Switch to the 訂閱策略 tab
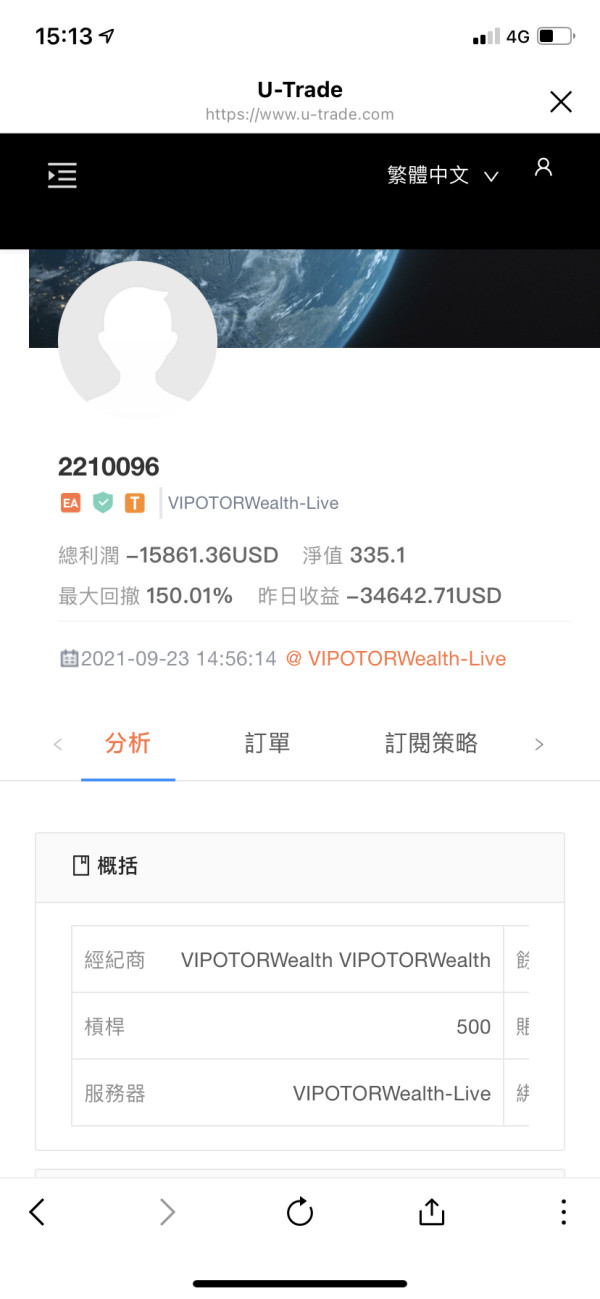This screenshot has width=600, height=1299. click(431, 743)
